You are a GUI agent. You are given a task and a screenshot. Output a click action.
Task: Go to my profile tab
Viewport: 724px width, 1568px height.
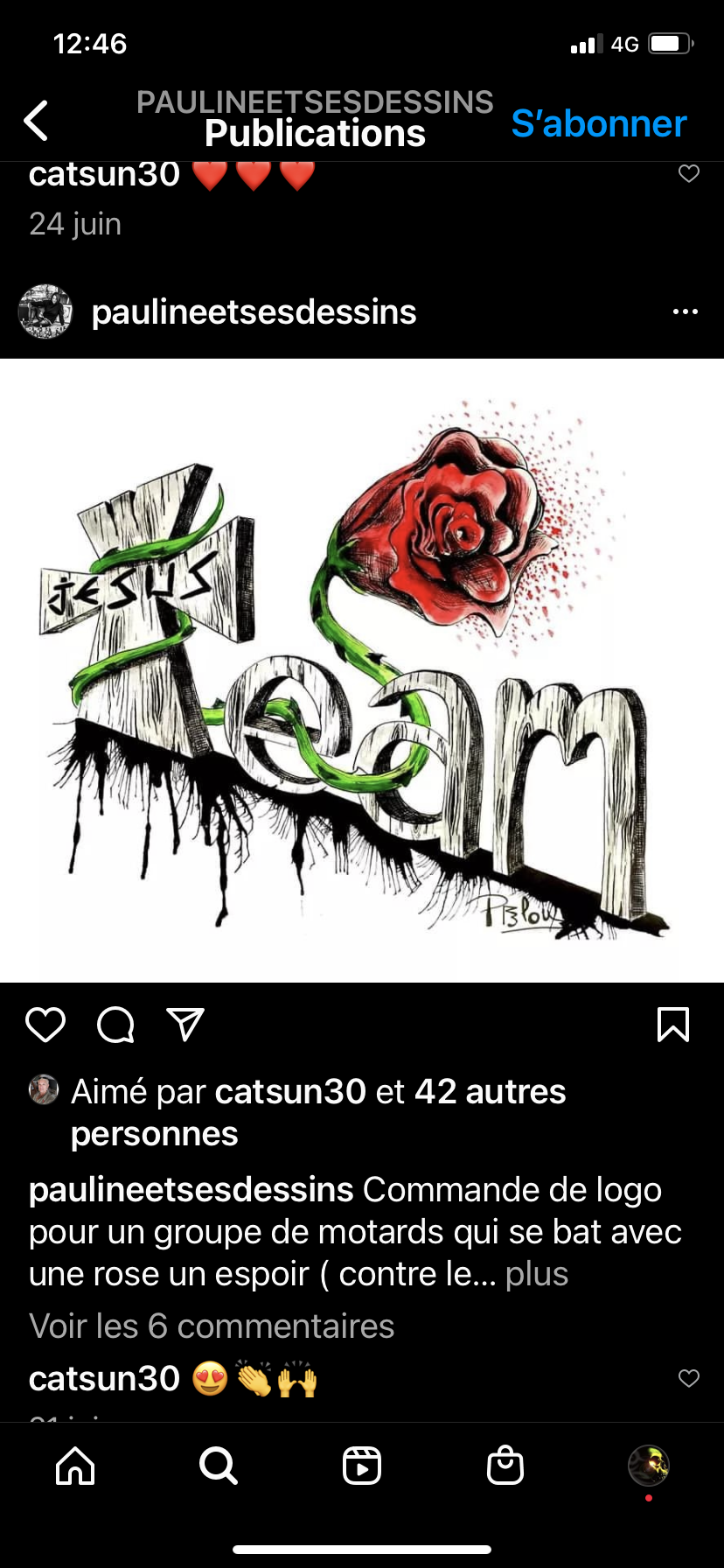[649, 1465]
